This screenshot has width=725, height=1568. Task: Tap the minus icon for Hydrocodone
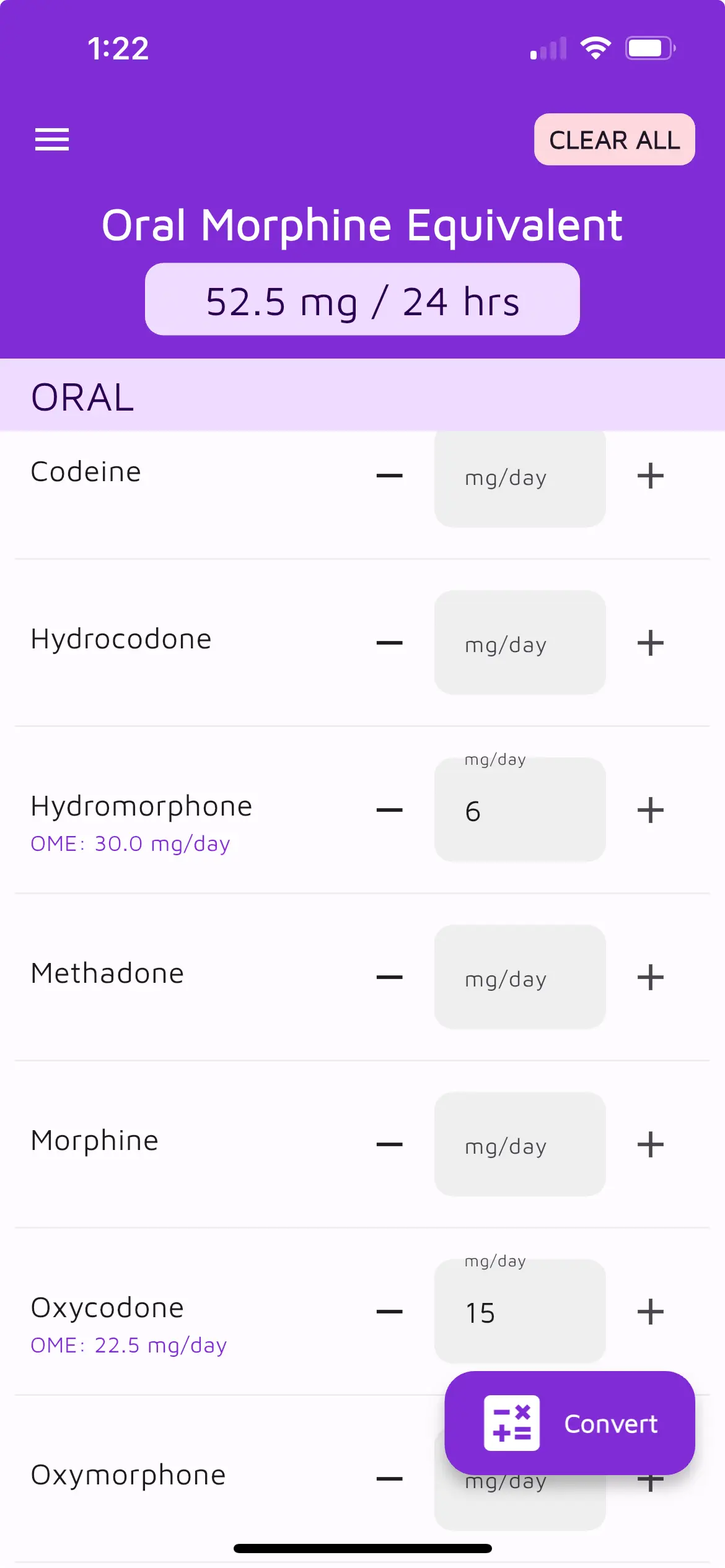click(389, 643)
